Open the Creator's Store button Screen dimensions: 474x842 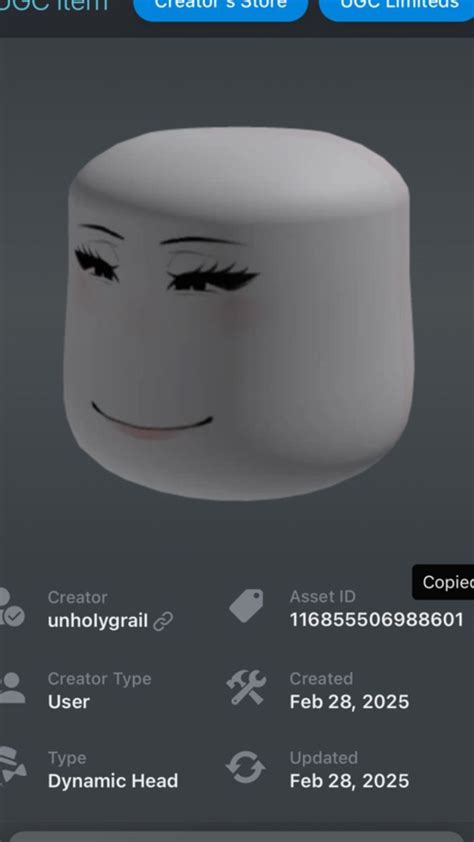(221, 8)
